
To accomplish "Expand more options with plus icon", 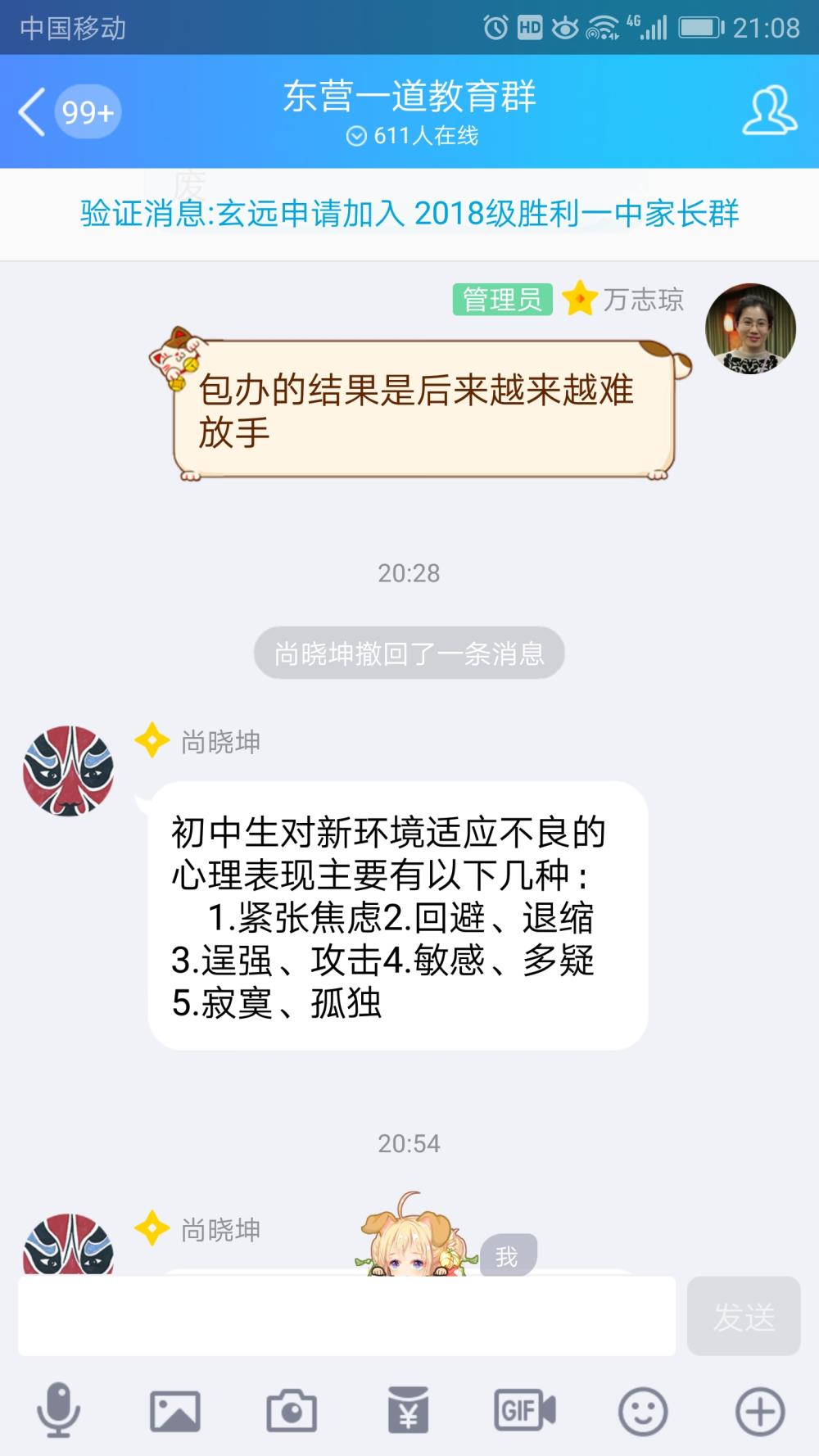I will click(760, 1411).
